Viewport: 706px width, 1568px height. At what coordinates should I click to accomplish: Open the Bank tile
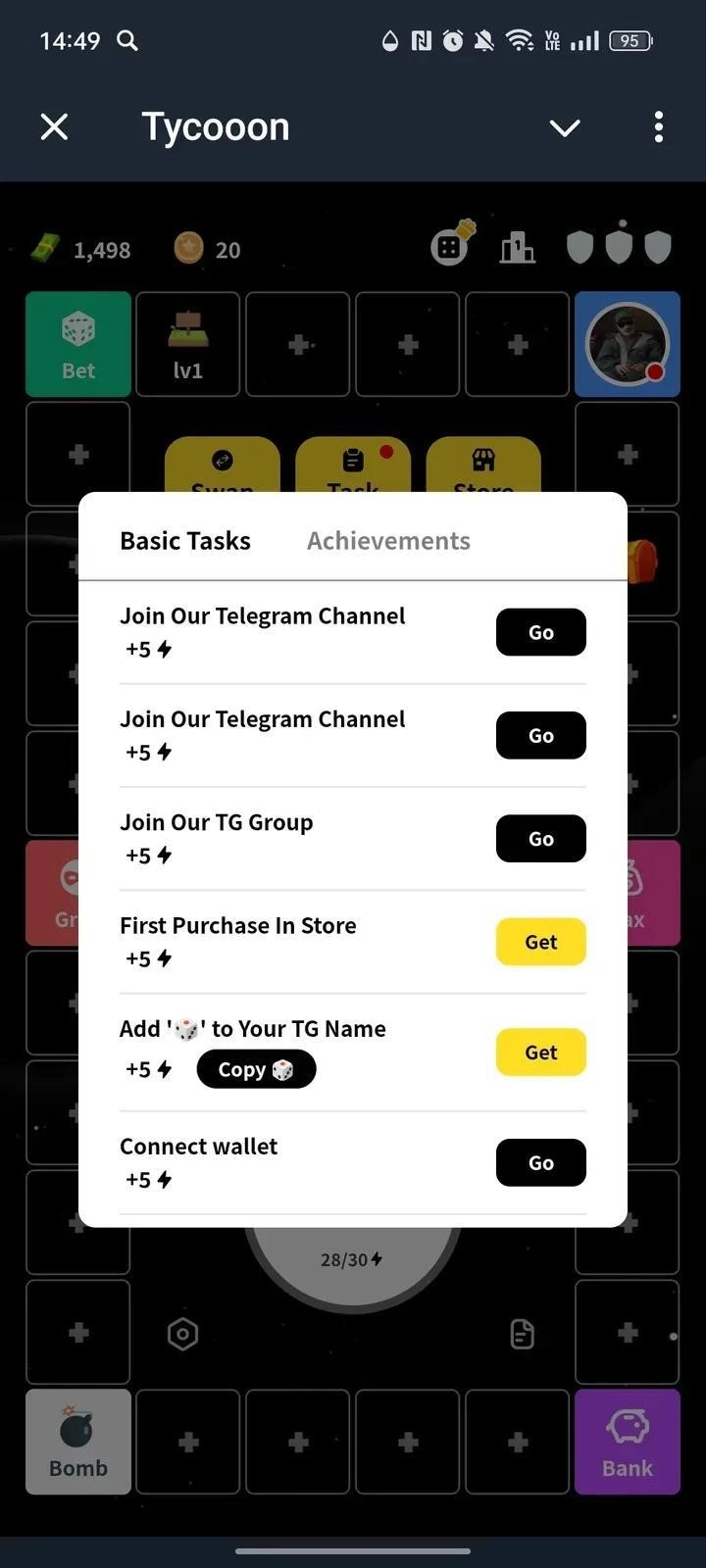click(x=628, y=1442)
